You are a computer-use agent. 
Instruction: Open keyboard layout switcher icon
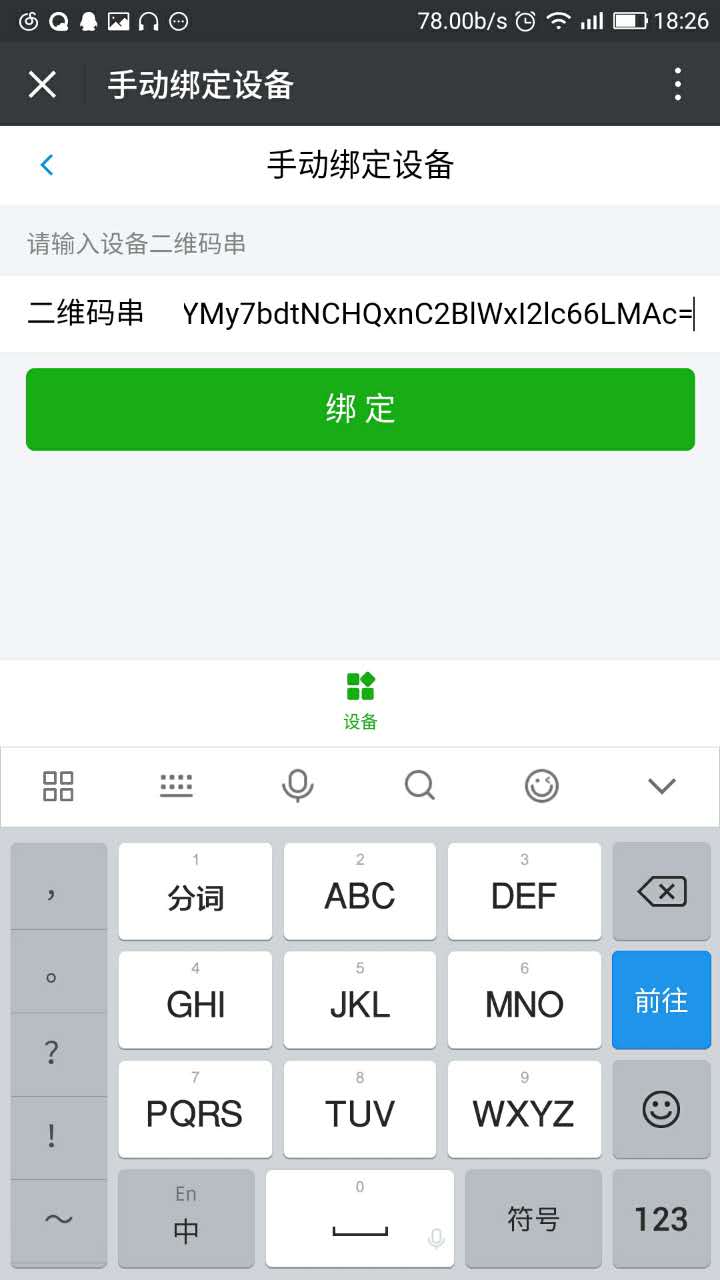click(x=177, y=786)
